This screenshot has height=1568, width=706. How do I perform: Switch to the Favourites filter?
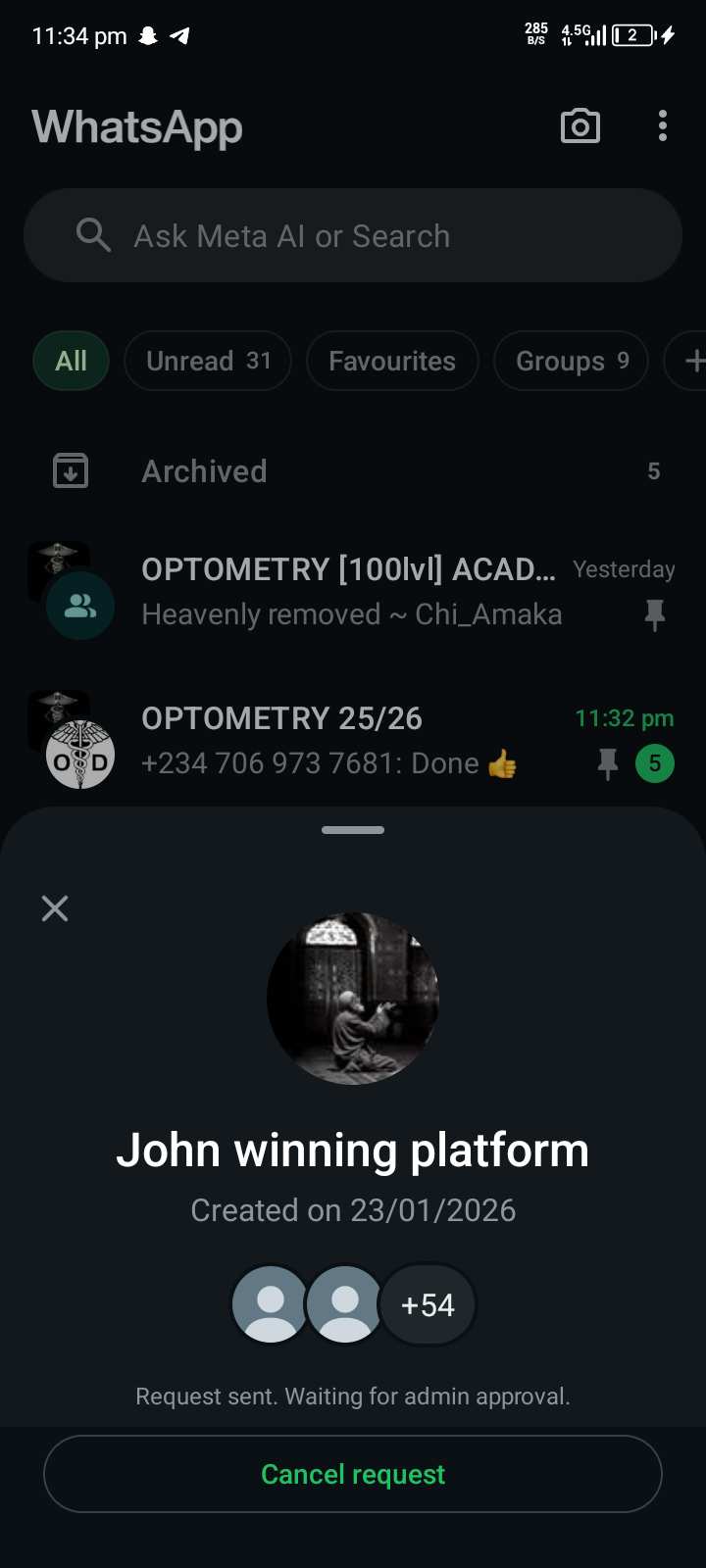click(392, 362)
